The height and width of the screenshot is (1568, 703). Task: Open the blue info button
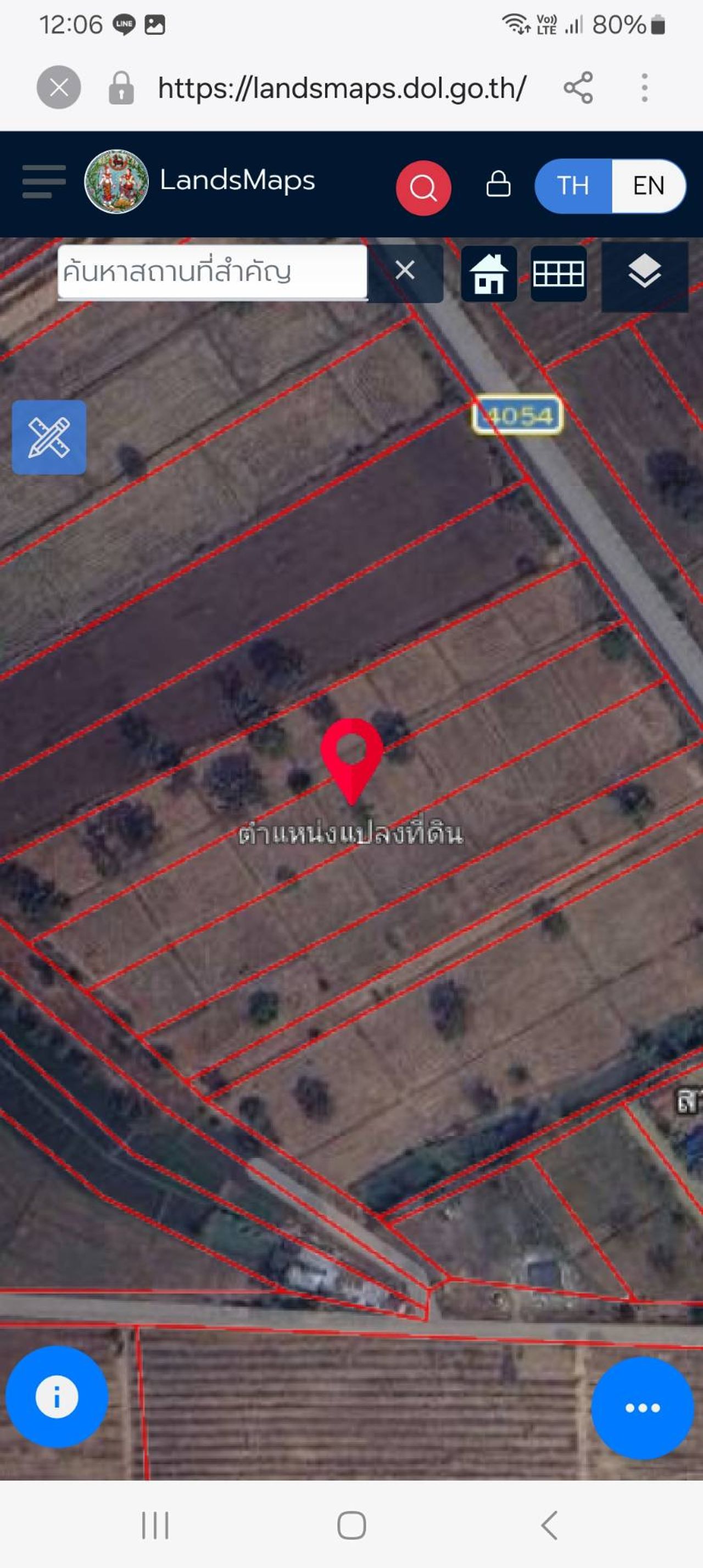point(57,1397)
